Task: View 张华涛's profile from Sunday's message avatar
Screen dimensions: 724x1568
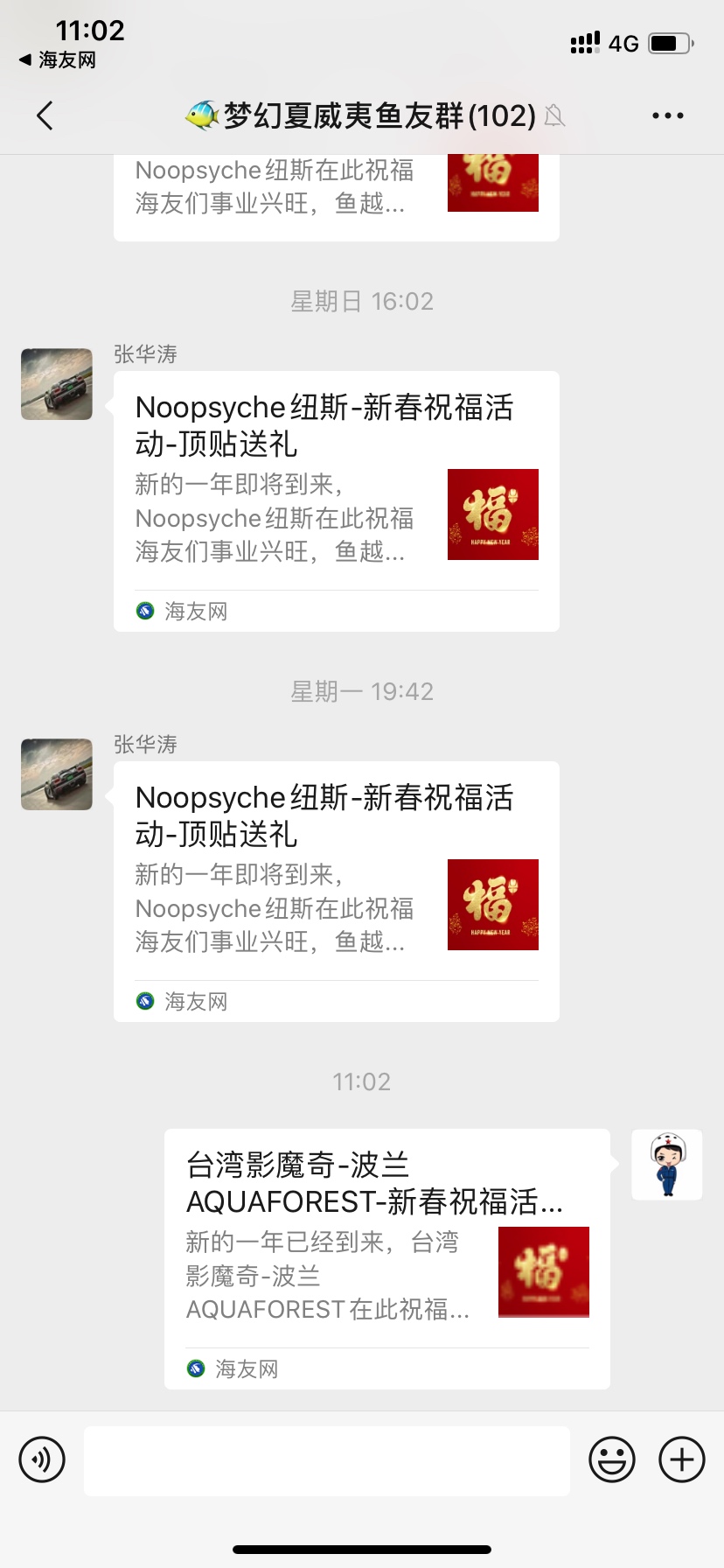Action: pyautogui.click(x=57, y=384)
